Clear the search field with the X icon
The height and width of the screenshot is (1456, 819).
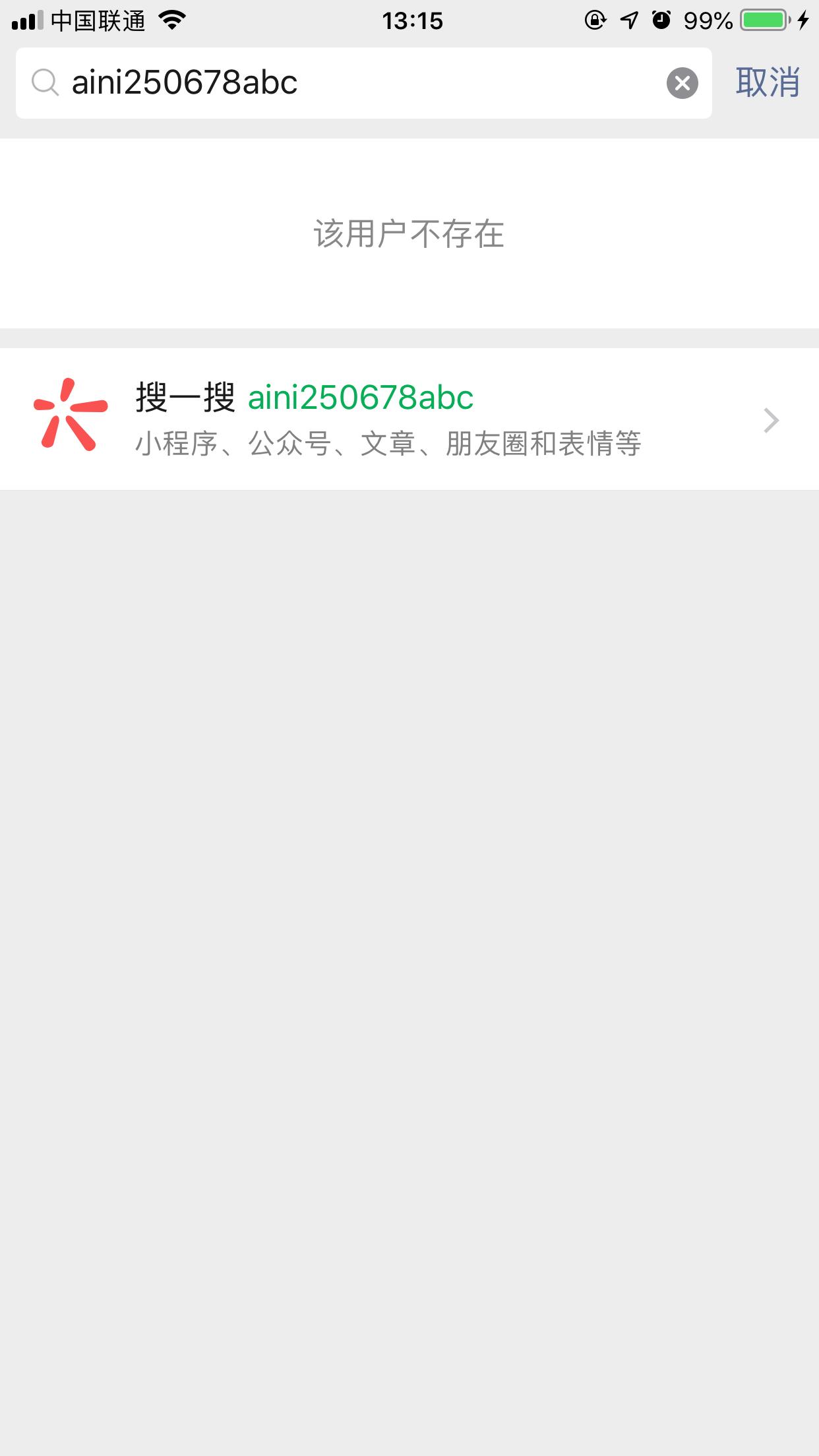(x=682, y=82)
